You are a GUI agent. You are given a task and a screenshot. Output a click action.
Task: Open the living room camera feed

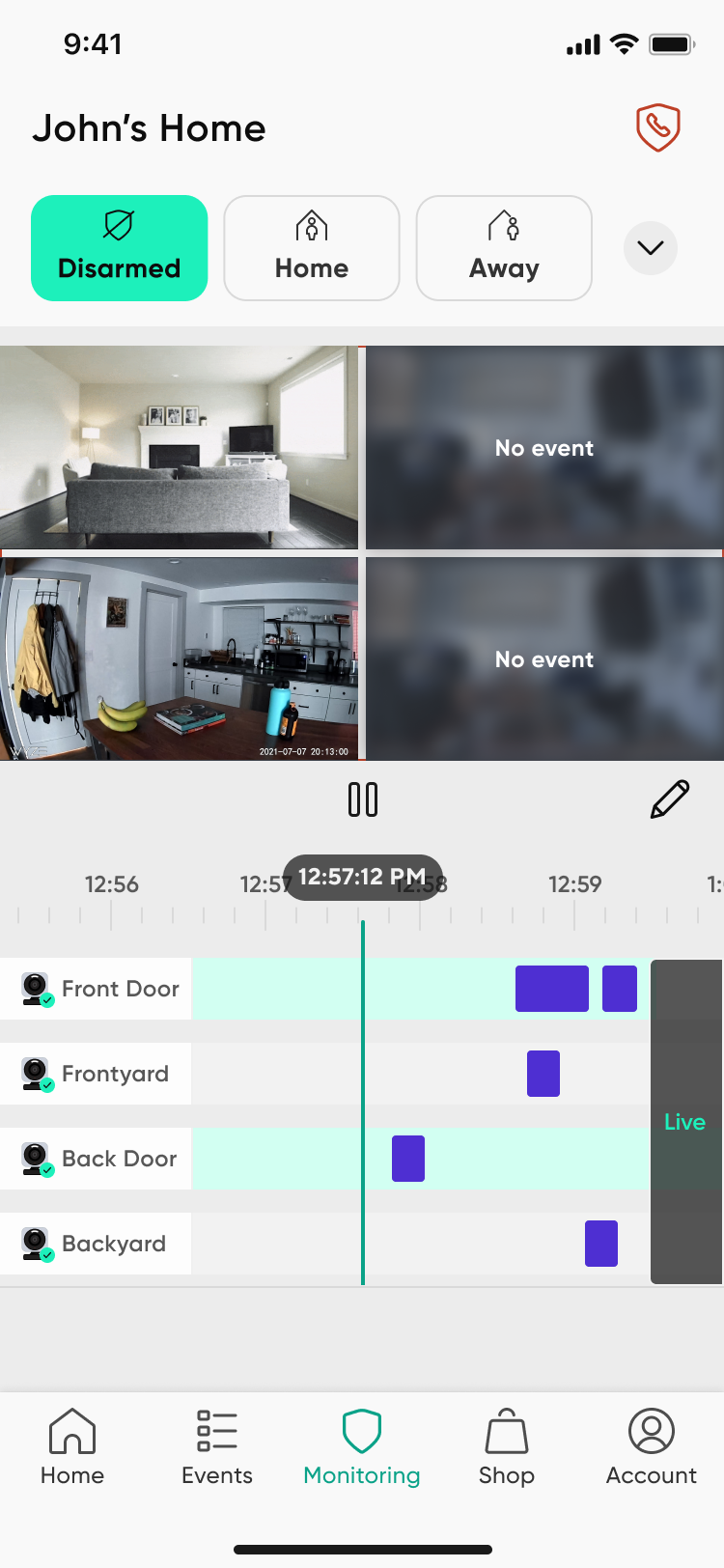179,447
